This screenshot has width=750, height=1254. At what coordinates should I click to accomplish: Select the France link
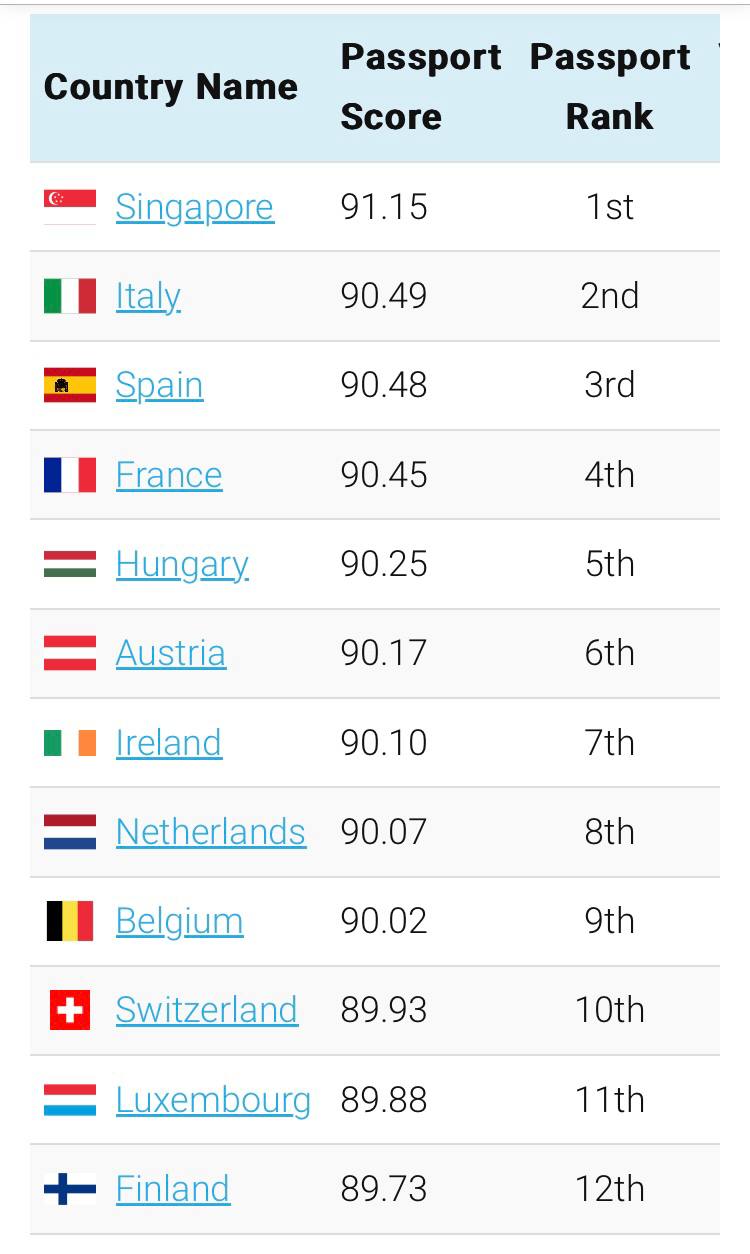(x=169, y=475)
